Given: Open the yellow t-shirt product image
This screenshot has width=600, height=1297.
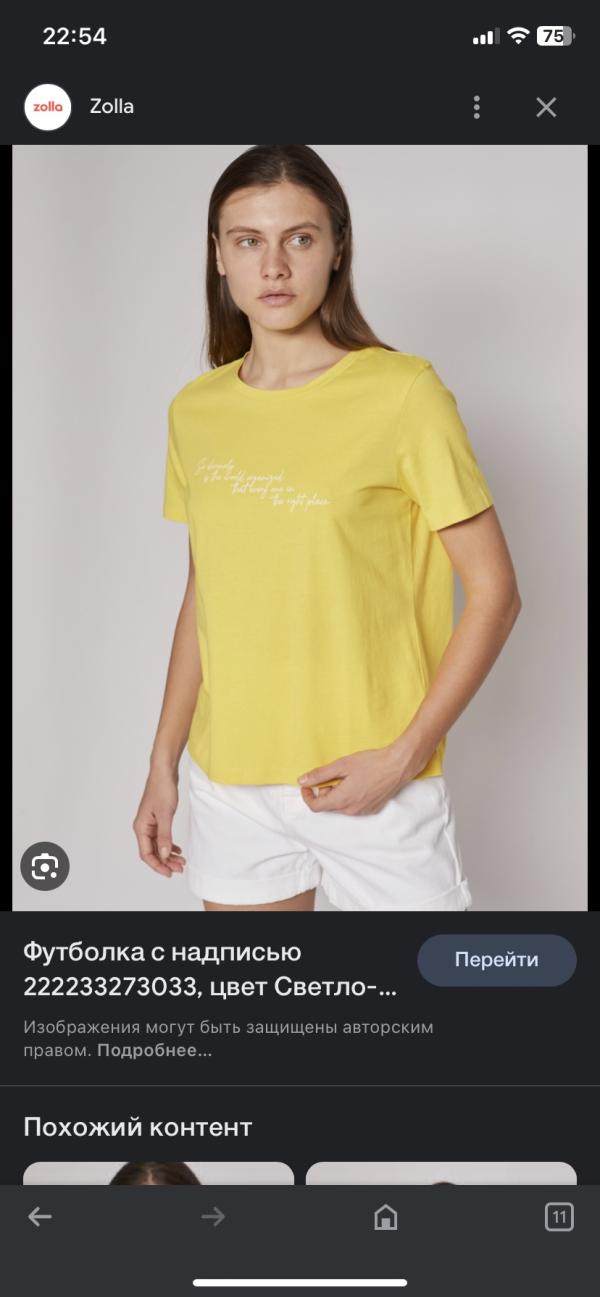Looking at the screenshot, I should (x=300, y=527).
